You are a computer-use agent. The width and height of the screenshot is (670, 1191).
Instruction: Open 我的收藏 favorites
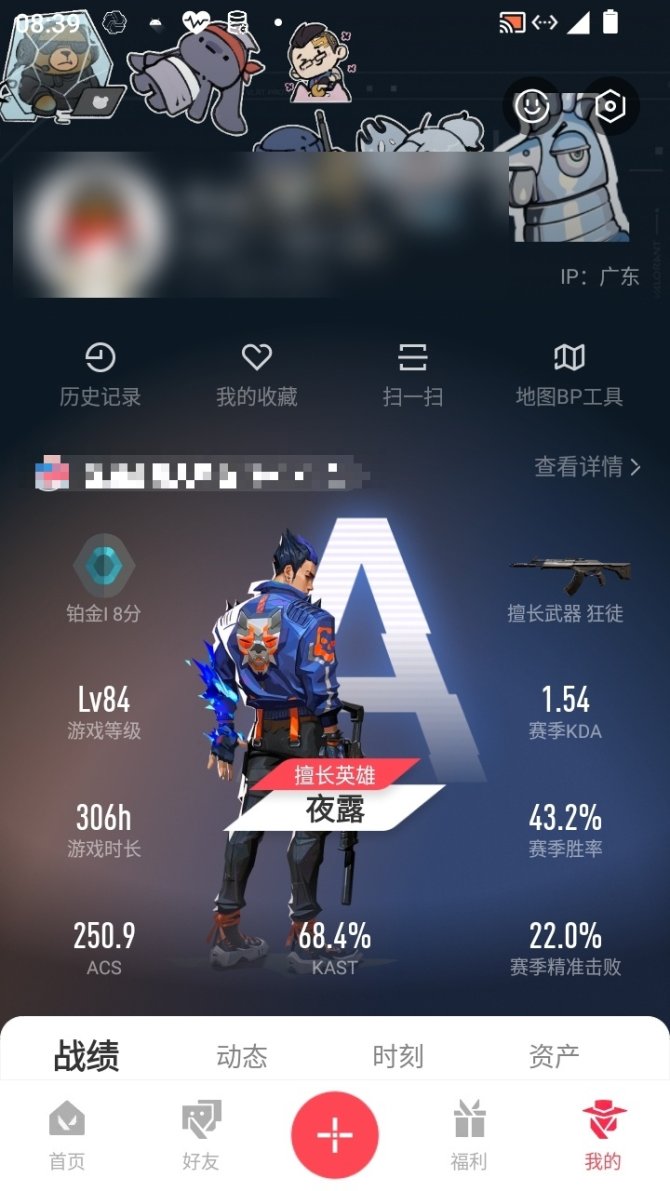pyautogui.click(x=257, y=375)
